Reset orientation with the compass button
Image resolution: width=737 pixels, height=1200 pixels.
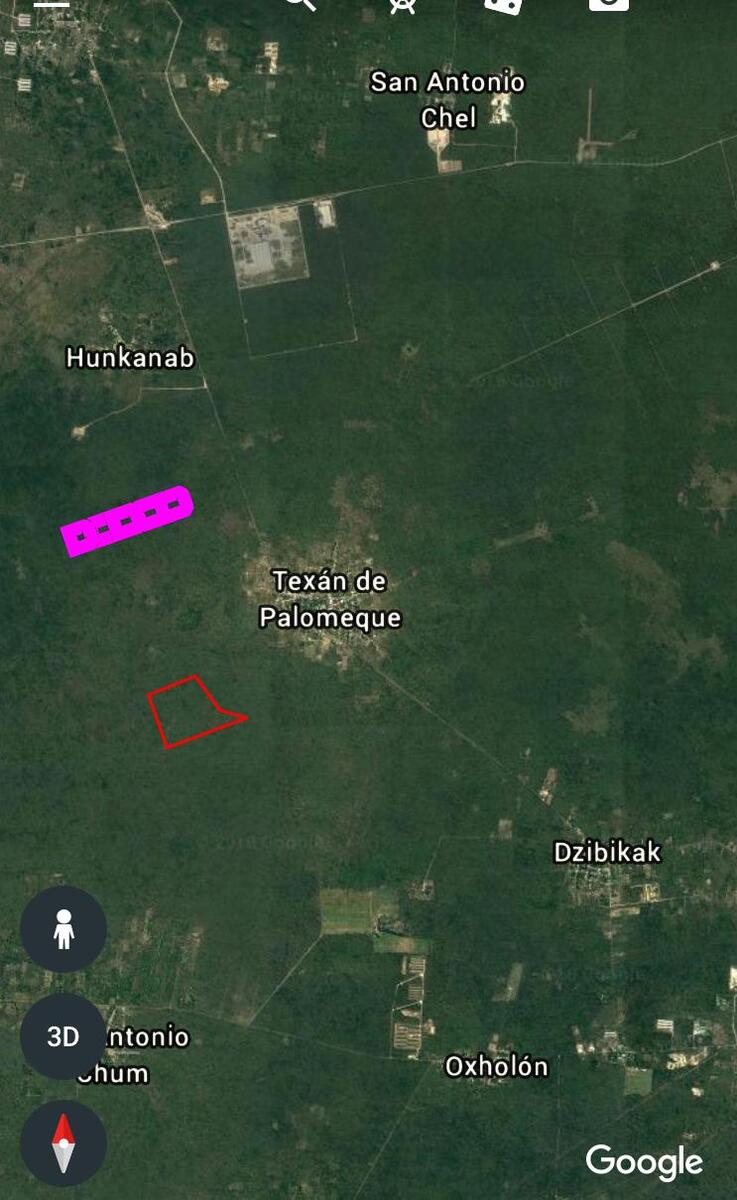[x=63, y=1143]
